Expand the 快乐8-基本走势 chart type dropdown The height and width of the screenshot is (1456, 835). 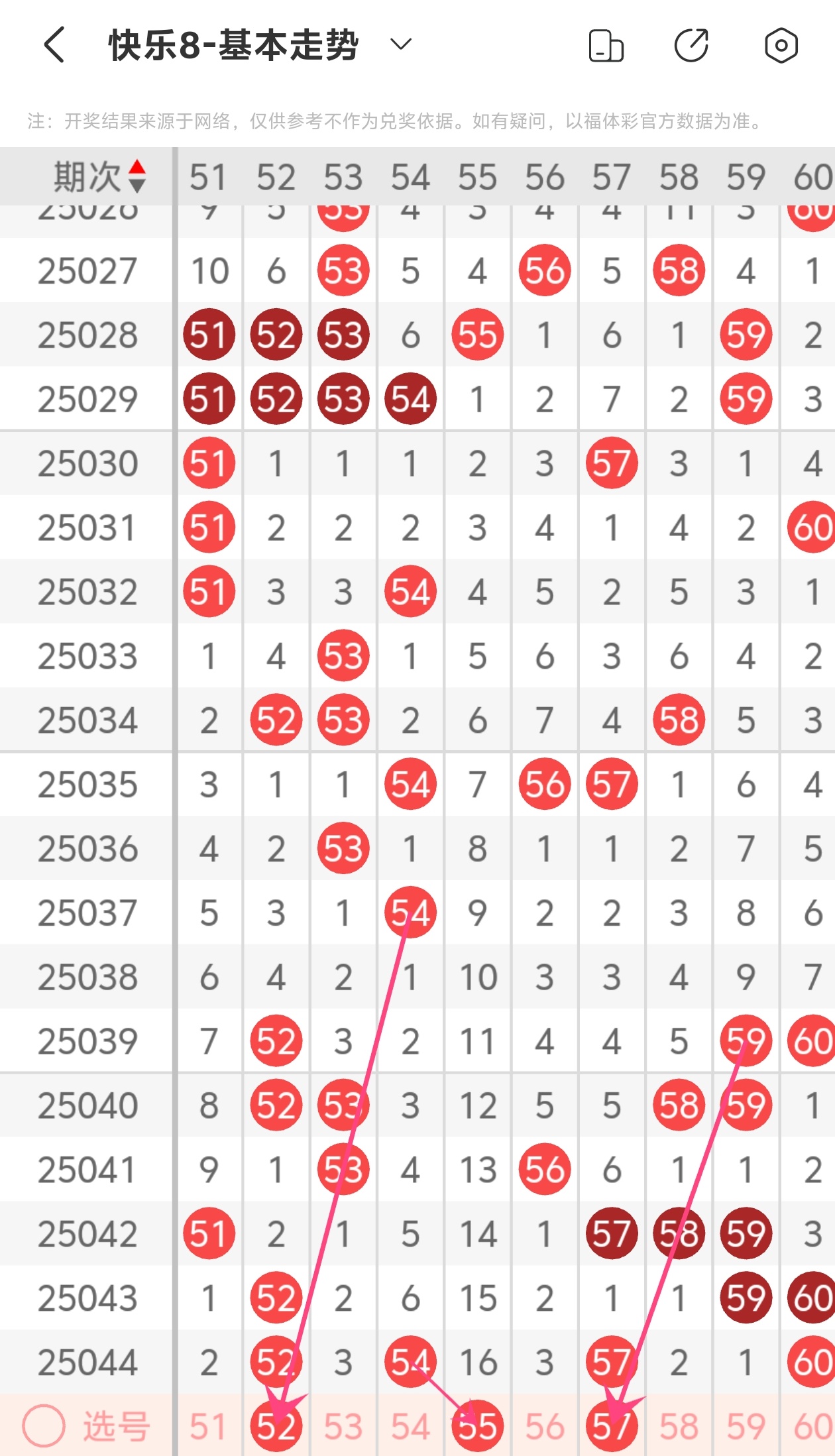click(x=400, y=45)
